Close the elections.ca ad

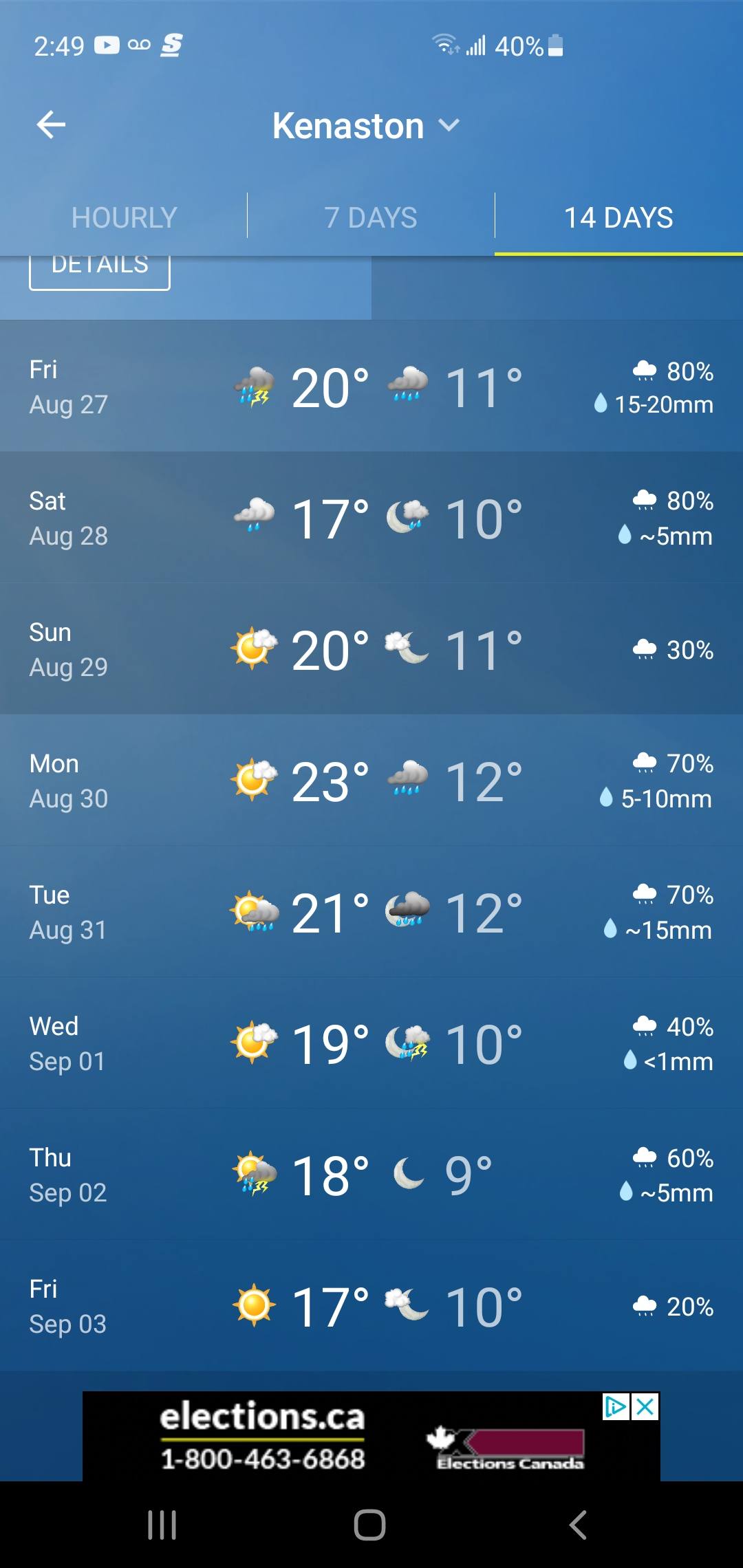645,1407
